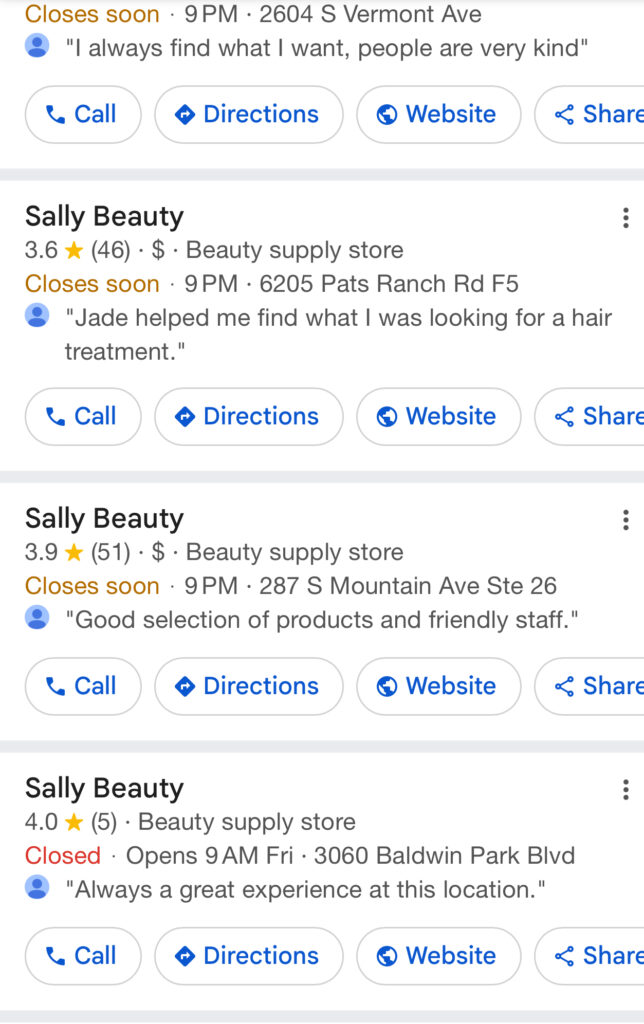Viewport: 644px width, 1024px height.
Task: Open website for S Mountain Ave store
Action: pyautogui.click(x=438, y=686)
